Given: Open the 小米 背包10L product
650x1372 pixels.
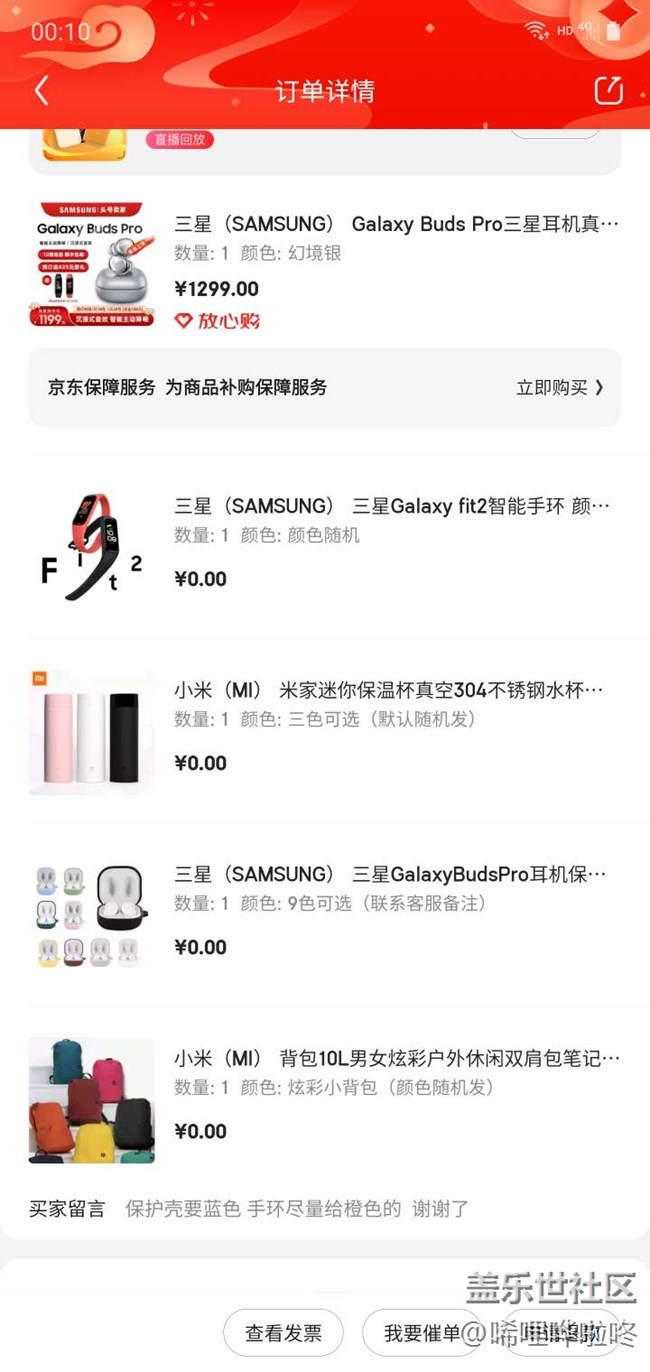Looking at the screenshot, I should tap(397, 1059).
